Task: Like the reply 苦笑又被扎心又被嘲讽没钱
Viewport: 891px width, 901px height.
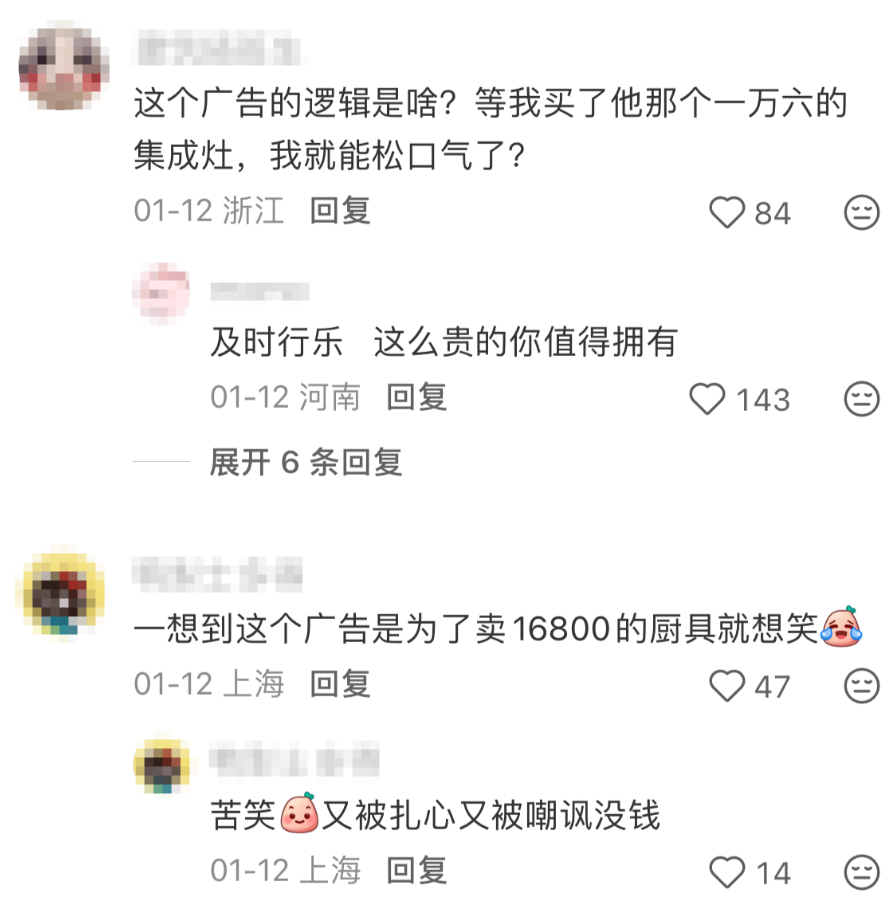Action: tap(727, 872)
